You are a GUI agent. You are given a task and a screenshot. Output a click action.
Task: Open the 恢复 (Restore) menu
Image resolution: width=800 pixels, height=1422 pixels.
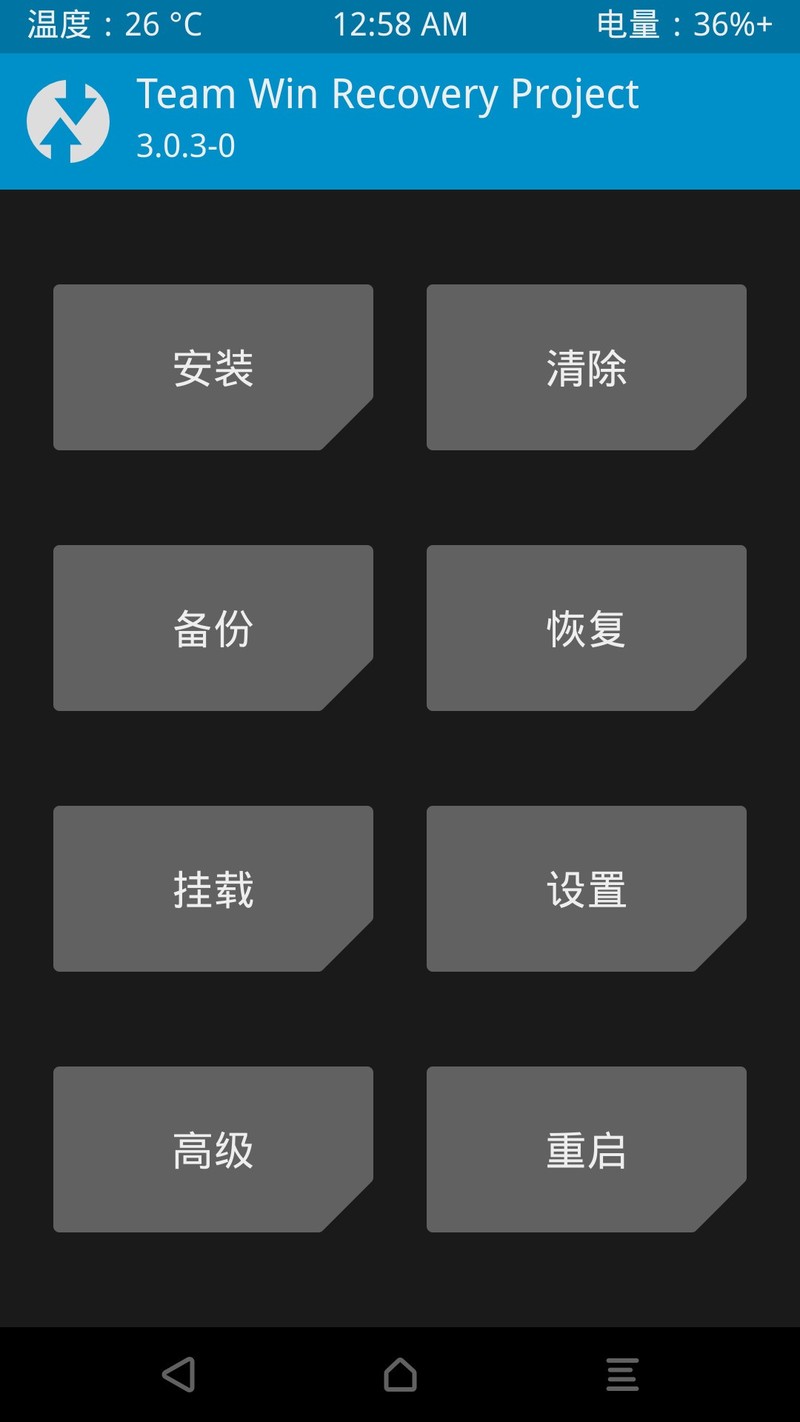pyautogui.click(x=586, y=628)
